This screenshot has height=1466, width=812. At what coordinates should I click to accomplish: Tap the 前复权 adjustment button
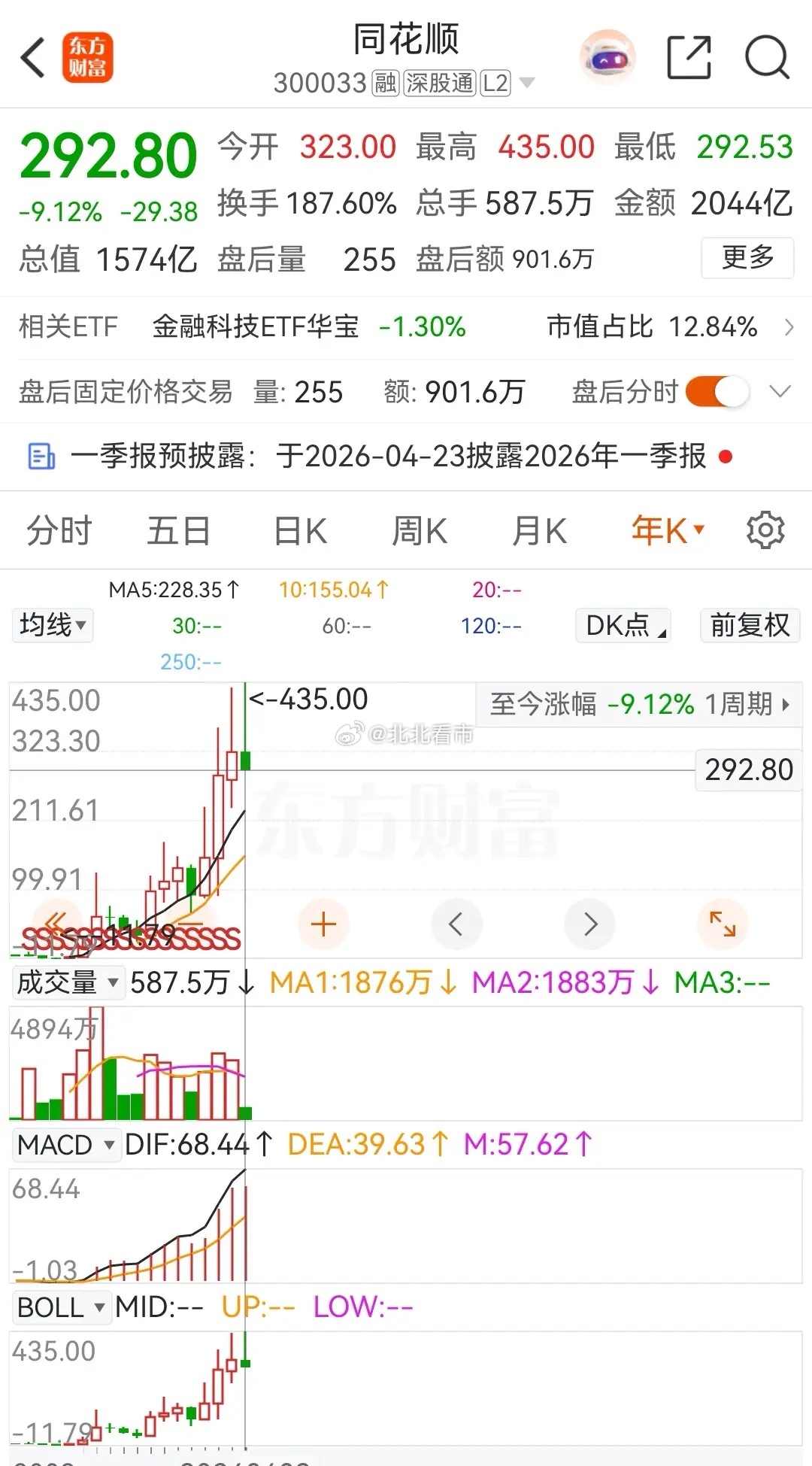[750, 625]
